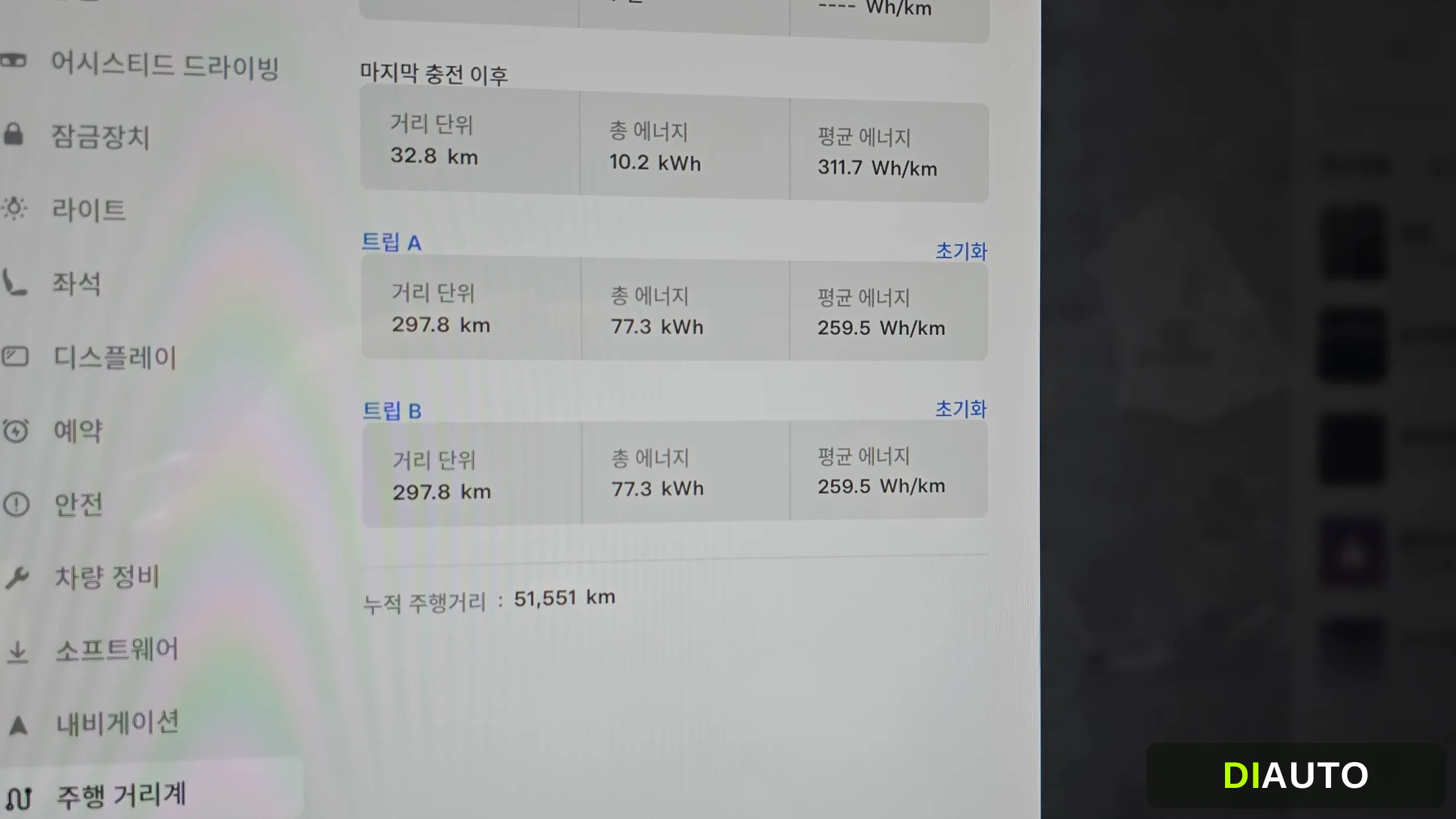1456x819 pixels.
Task: Tap the 트립 A title
Action: tap(391, 242)
